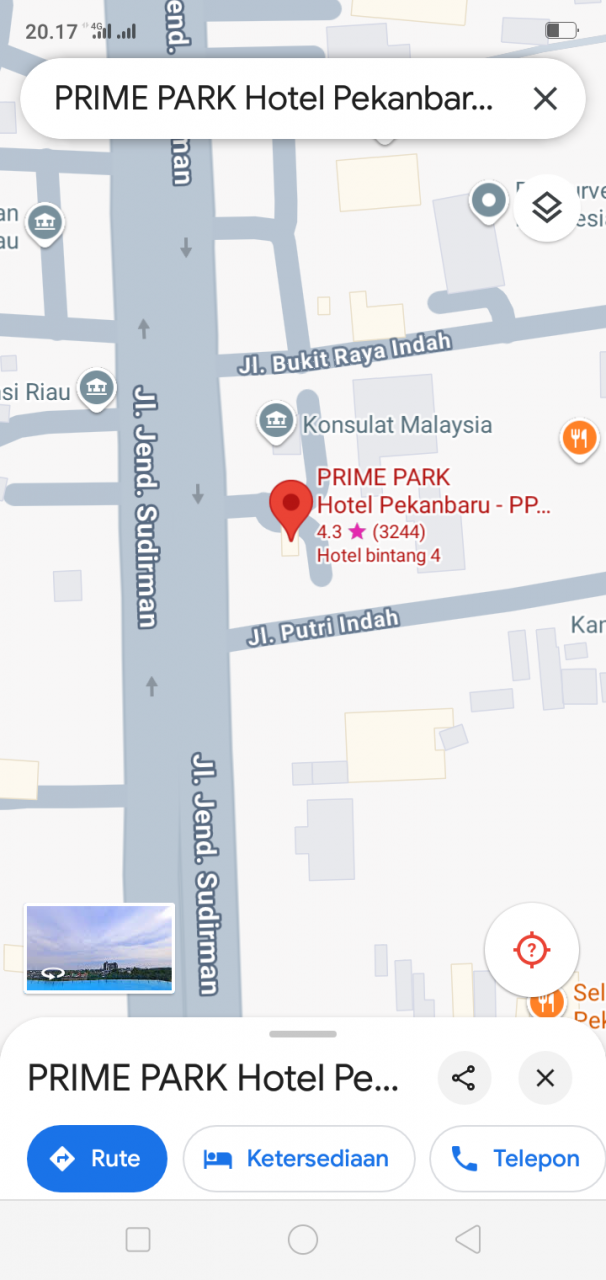
Task: Check room availability via Ketersediaan
Action: click(x=298, y=1159)
